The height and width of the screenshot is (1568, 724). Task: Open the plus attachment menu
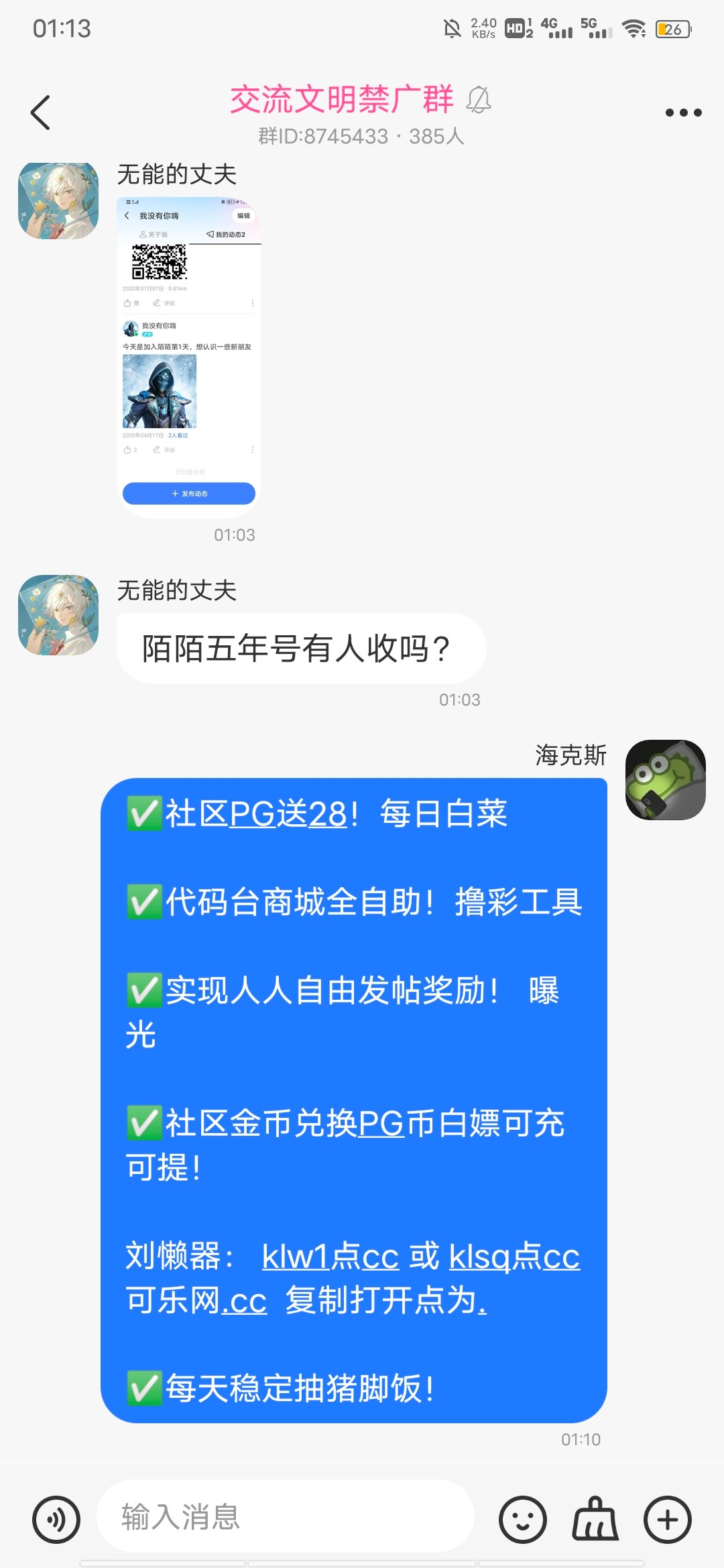click(667, 1520)
